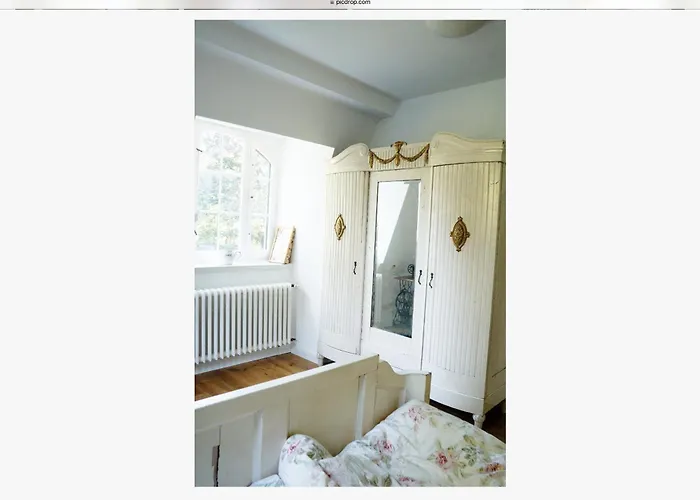
Task: Open the bedroom wardrobe photo
Action: coord(350,253)
